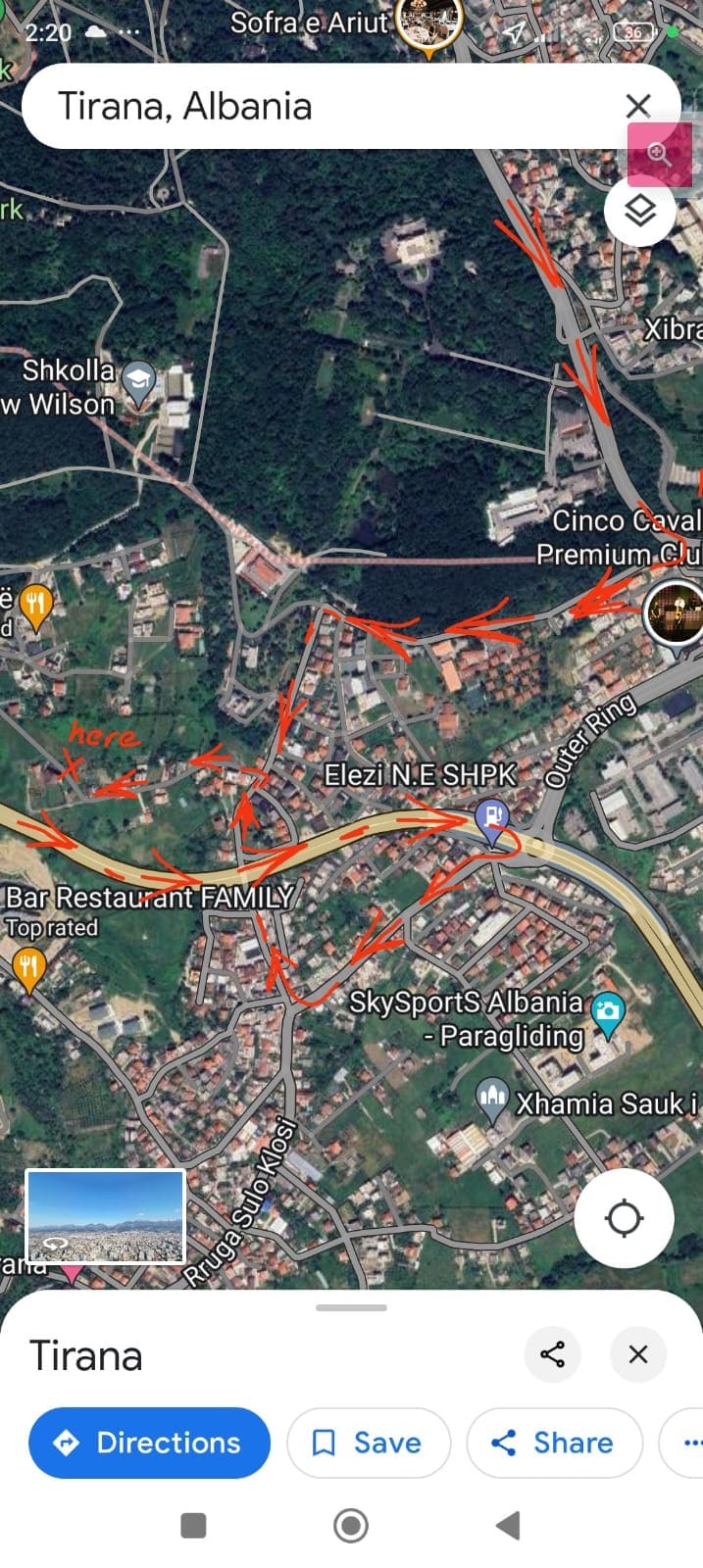The width and height of the screenshot is (703, 1568).
Task: Open the Cinco Cavalli Premium Club photo pin
Action: [676, 612]
